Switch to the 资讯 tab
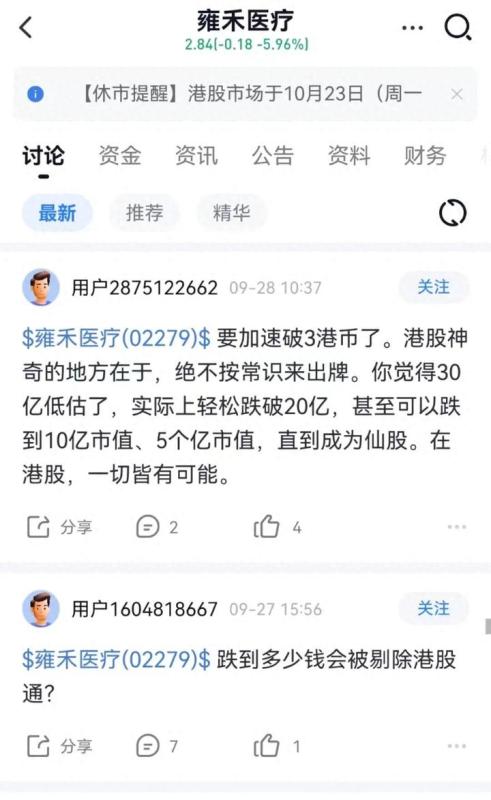This screenshot has width=491, height=800. pos(197,156)
